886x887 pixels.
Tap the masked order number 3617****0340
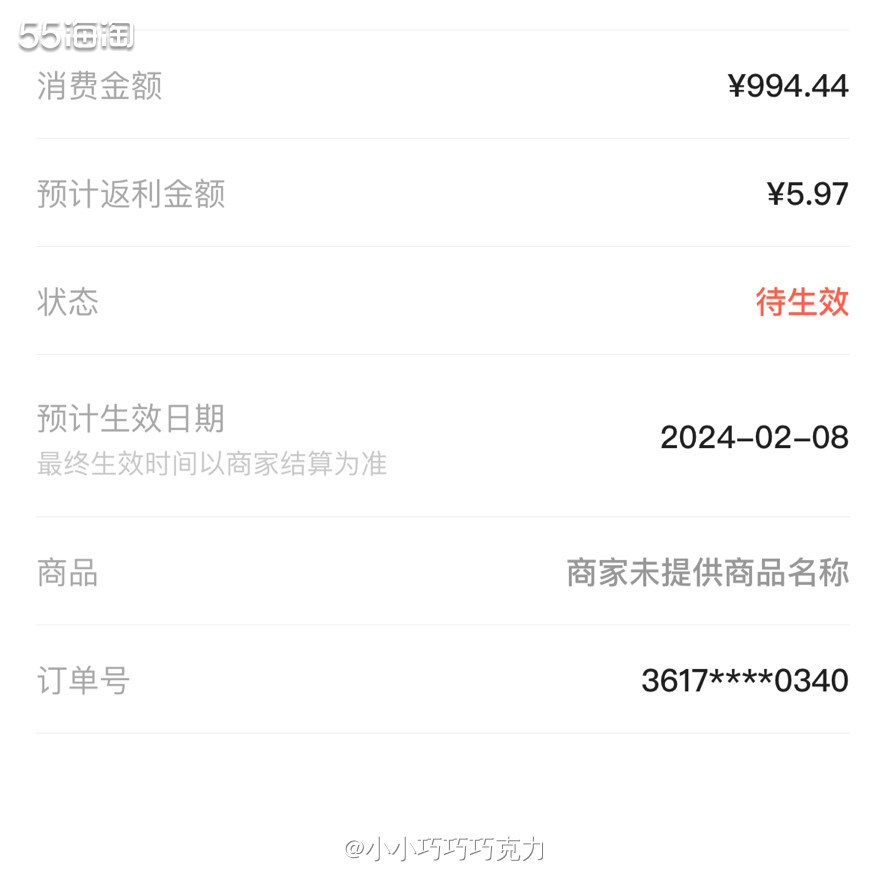click(744, 680)
